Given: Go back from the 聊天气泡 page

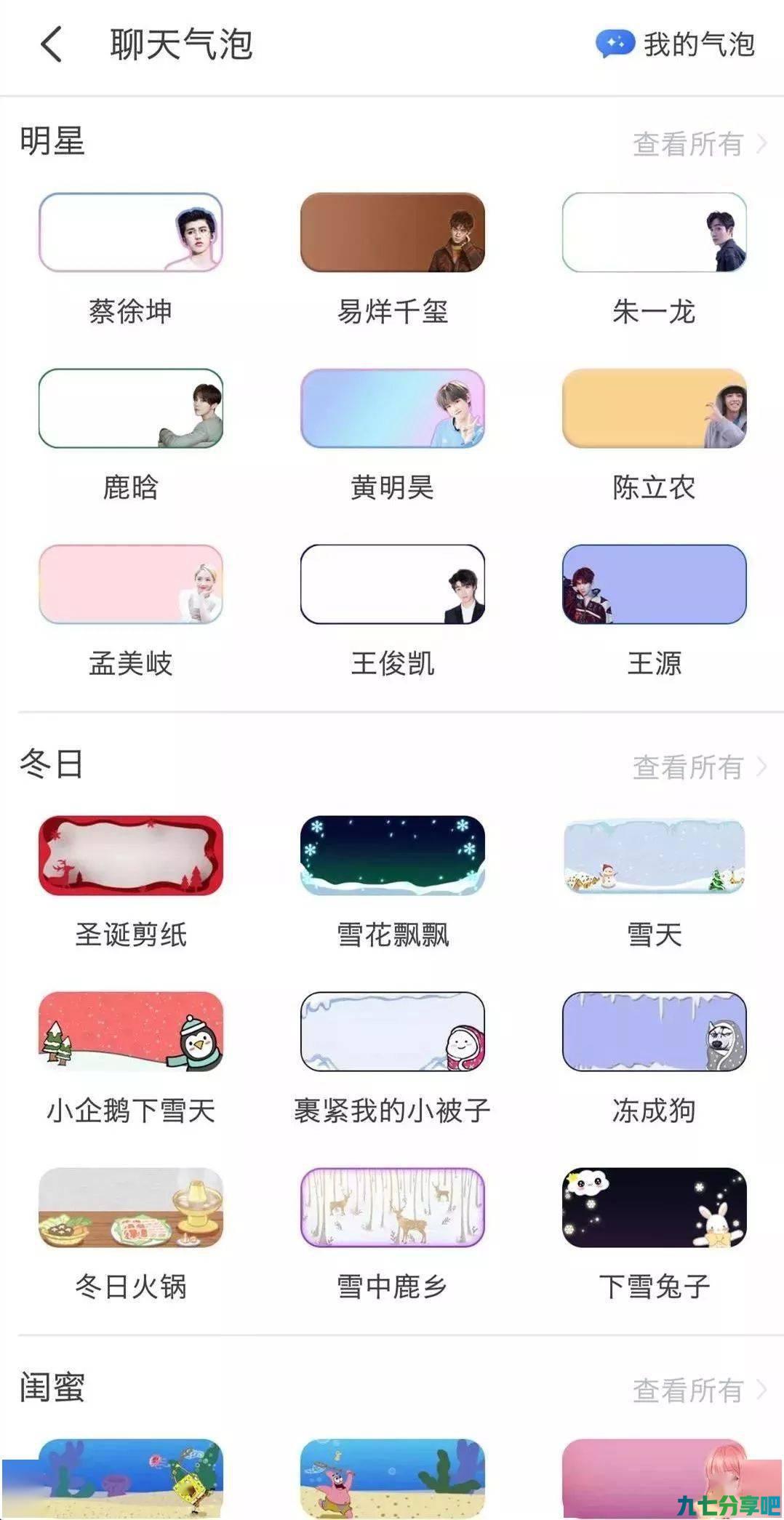Looking at the screenshot, I should pyautogui.click(x=52, y=44).
